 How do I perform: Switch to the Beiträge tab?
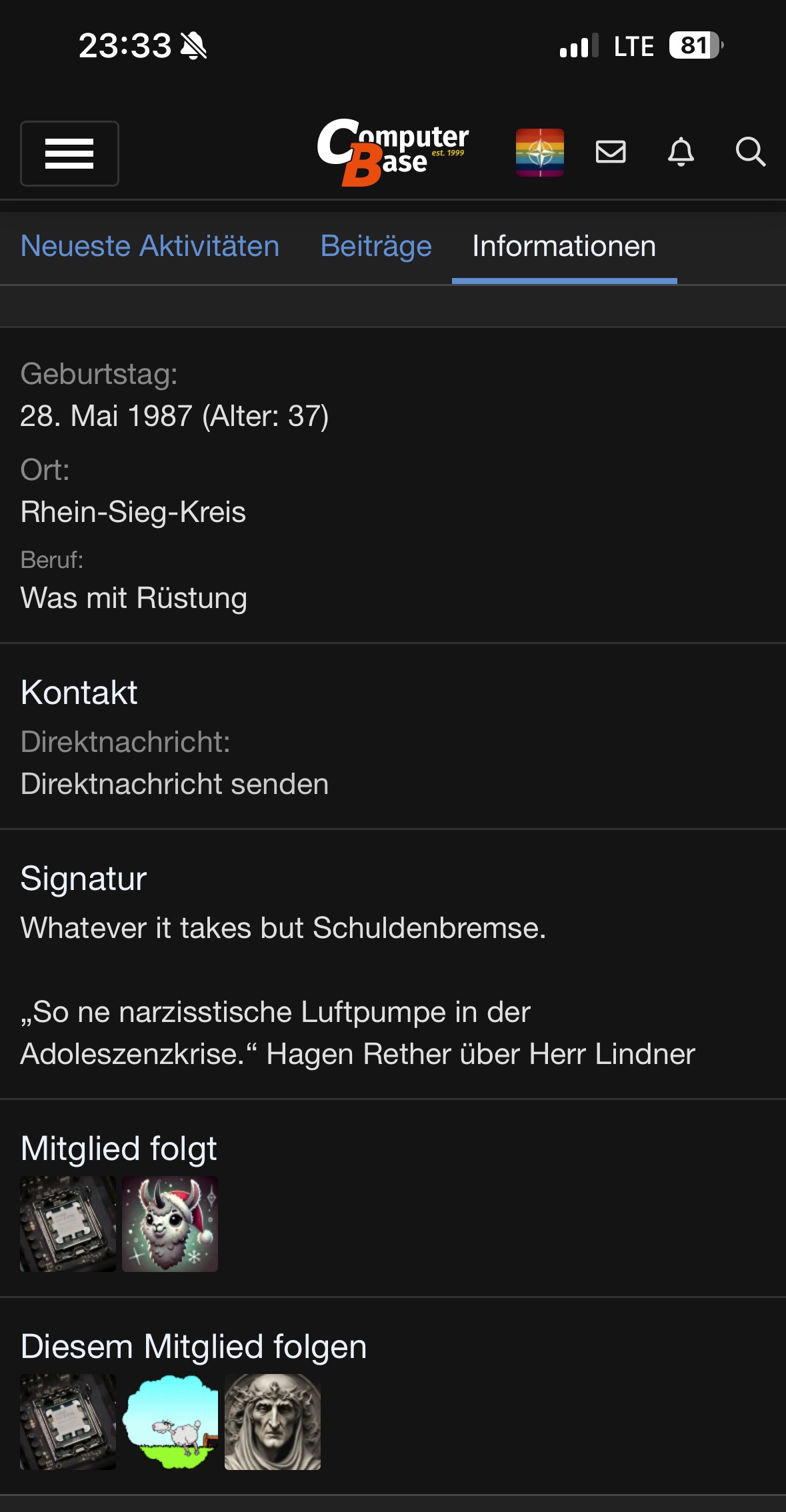376,246
